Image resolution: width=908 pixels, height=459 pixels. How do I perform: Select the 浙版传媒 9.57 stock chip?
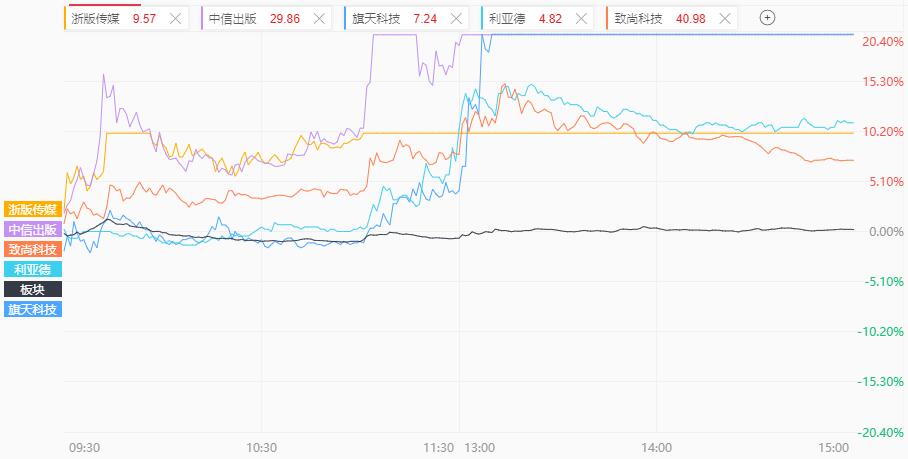[110, 18]
